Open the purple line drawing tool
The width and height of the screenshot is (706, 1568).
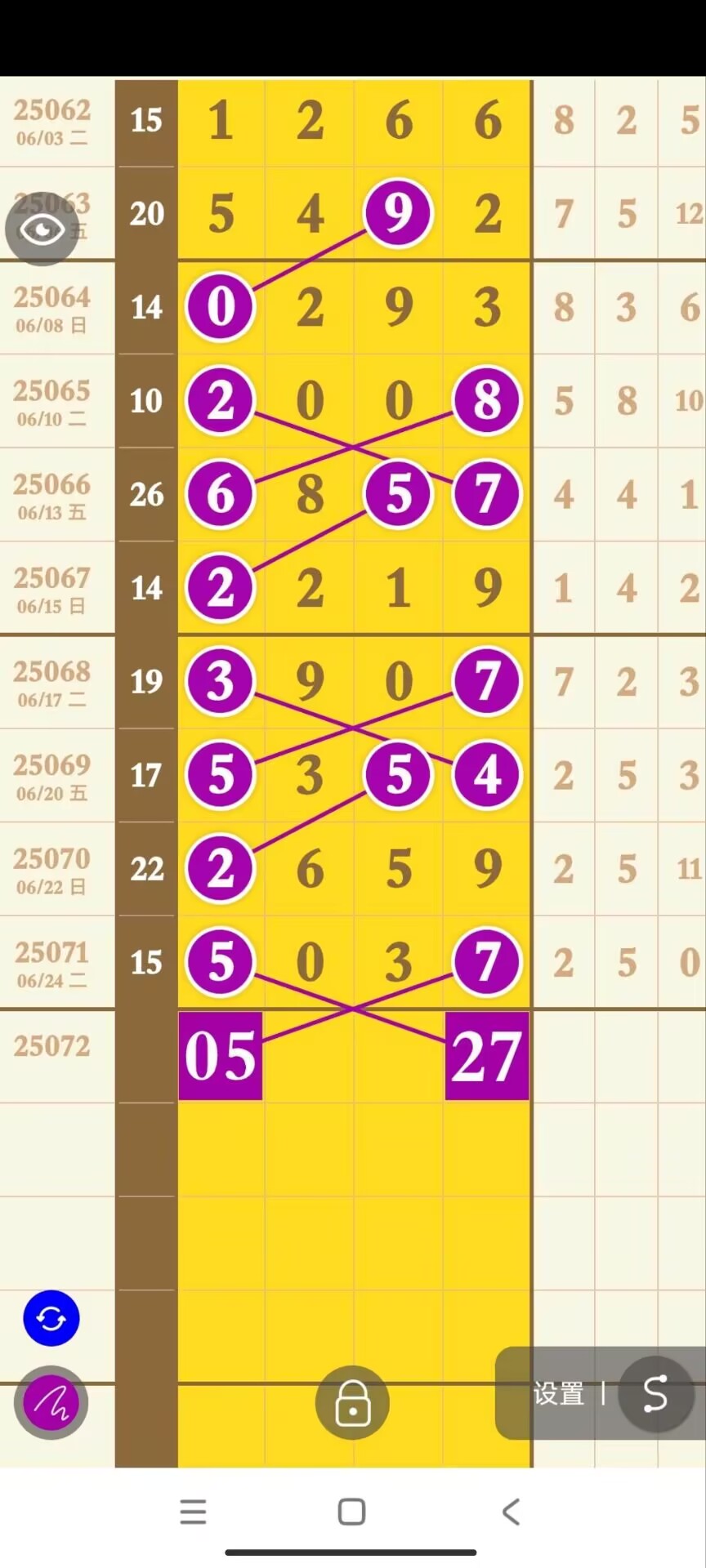coord(51,1403)
